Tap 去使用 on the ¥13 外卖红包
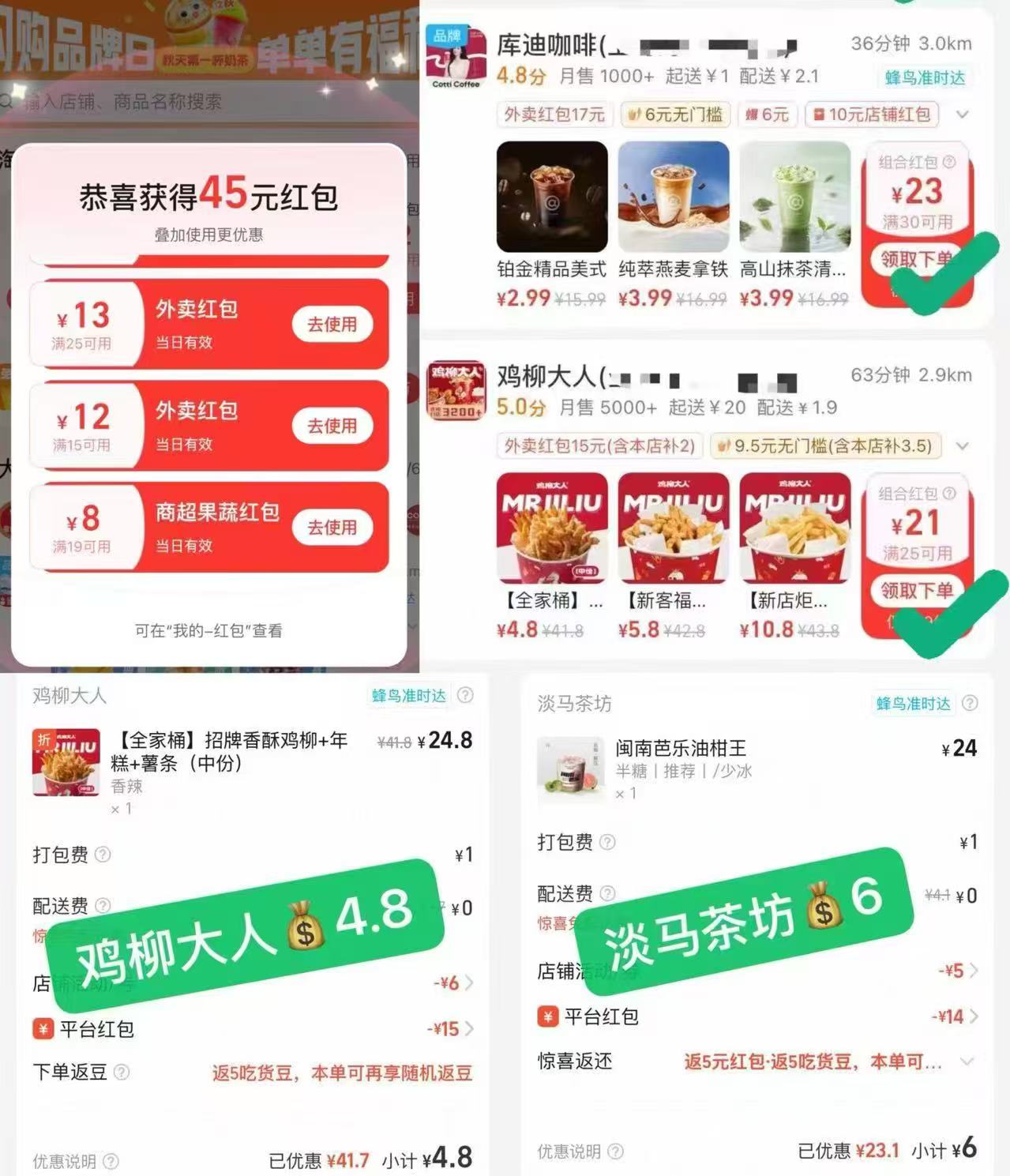 332,325
